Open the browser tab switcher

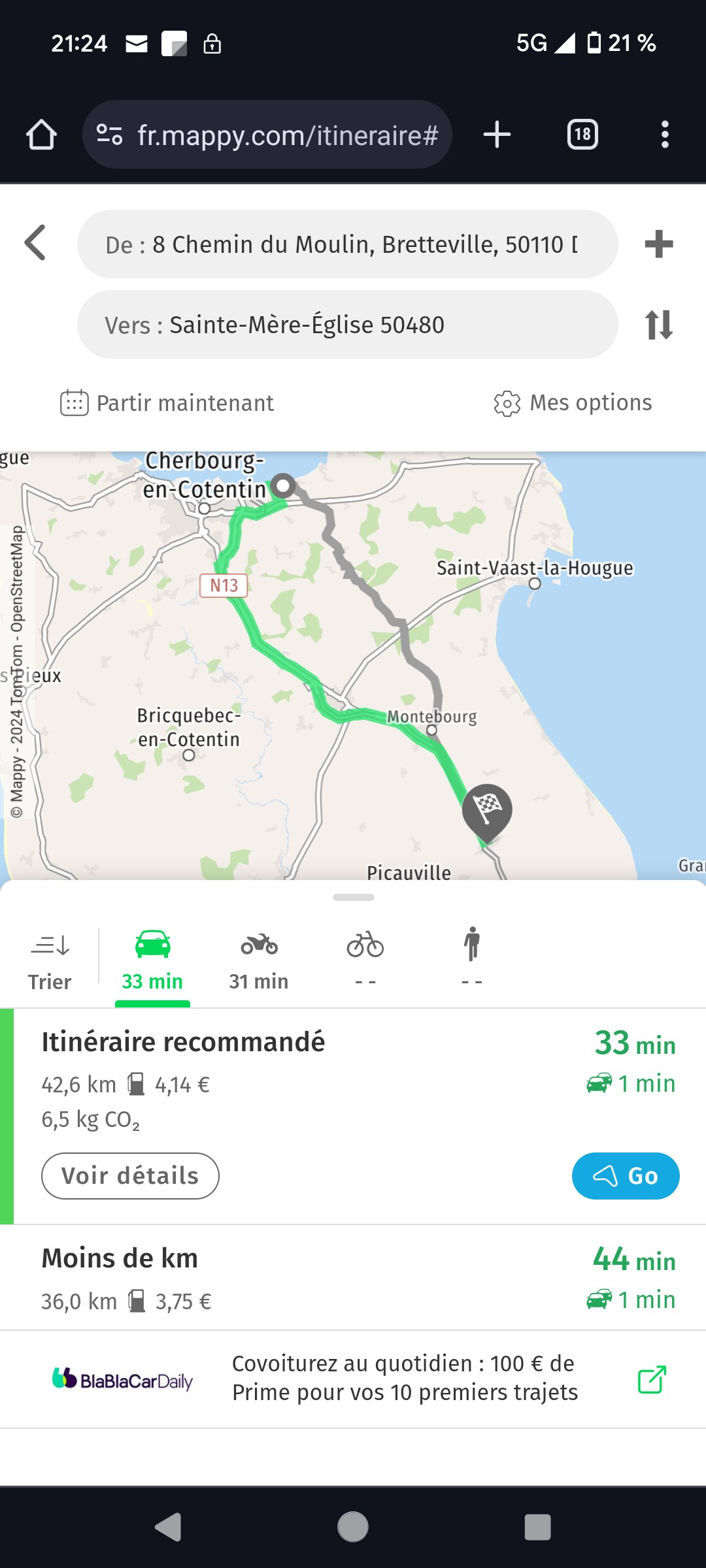click(582, 135)
